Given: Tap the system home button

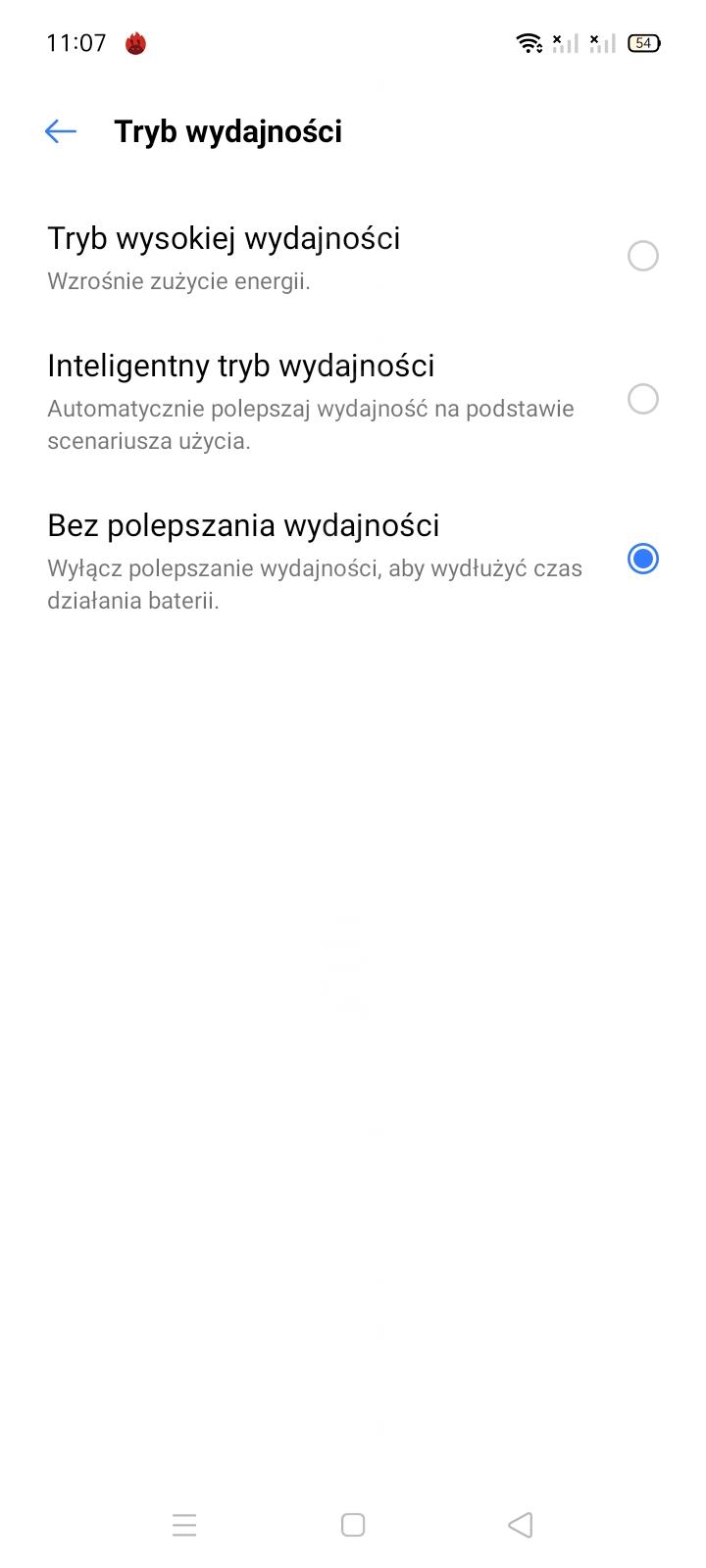Looking at the screenshot, I should (353, 1525).
